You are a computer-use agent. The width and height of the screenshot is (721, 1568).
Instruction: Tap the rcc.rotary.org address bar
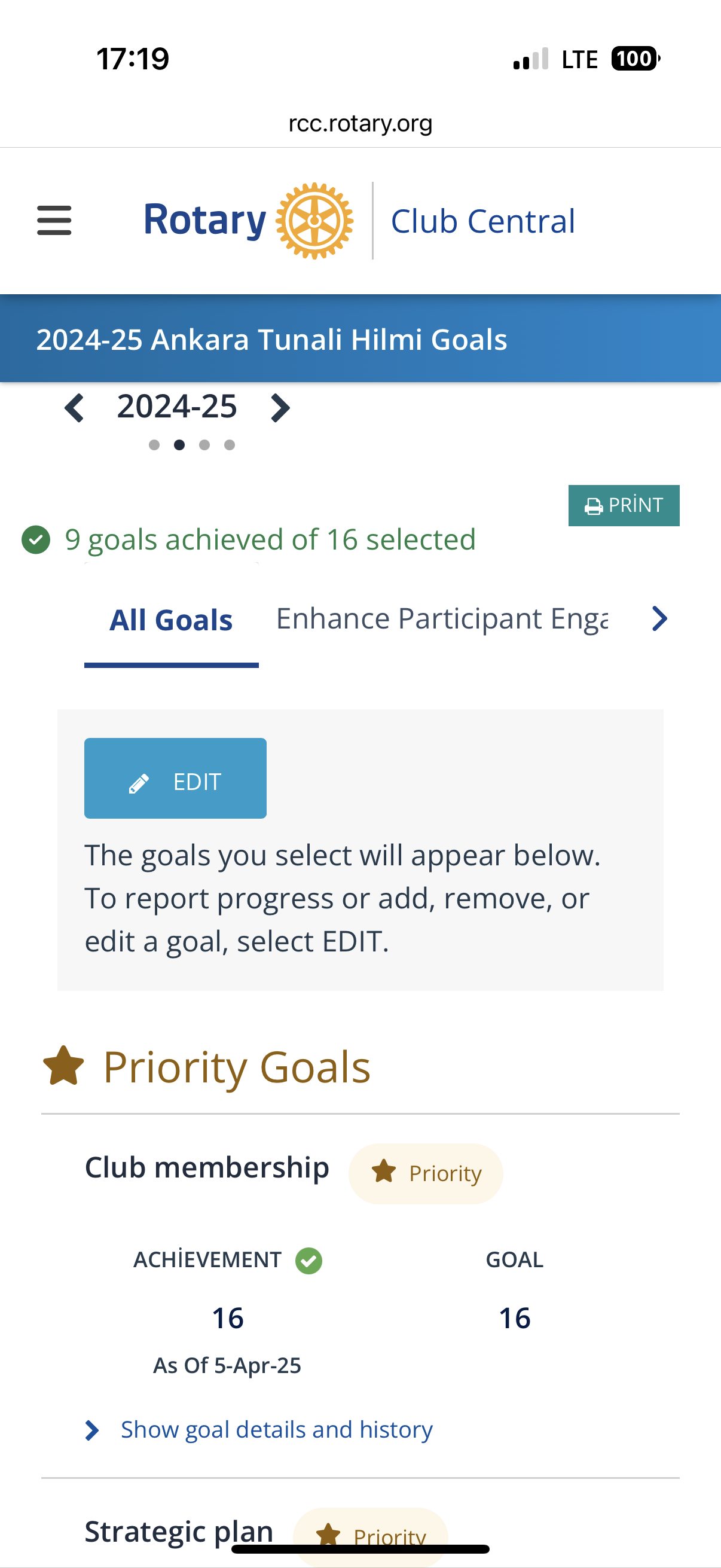click(360, 124)
